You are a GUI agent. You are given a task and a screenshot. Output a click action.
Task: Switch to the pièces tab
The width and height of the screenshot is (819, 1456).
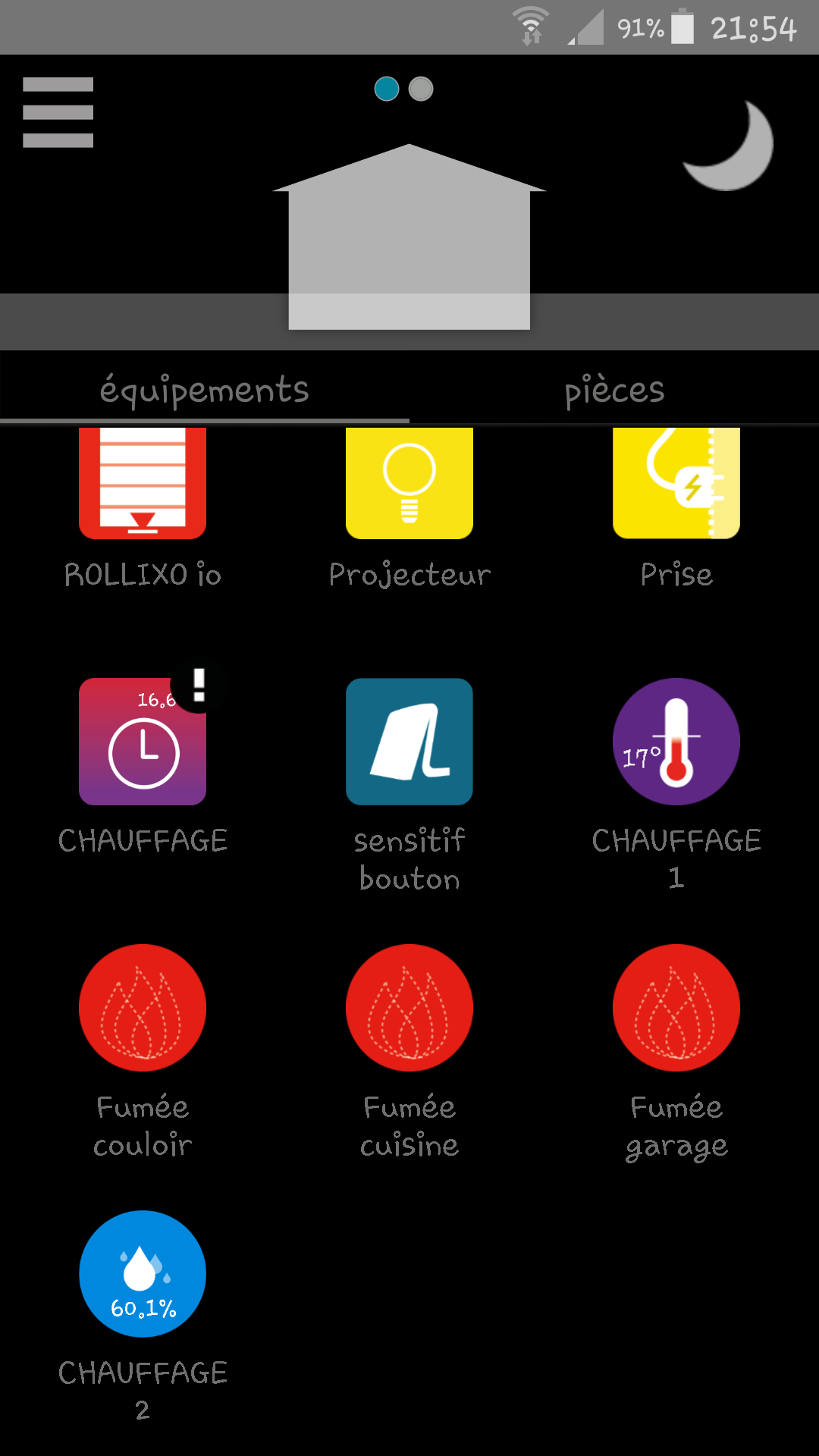[x=614, y=391]
